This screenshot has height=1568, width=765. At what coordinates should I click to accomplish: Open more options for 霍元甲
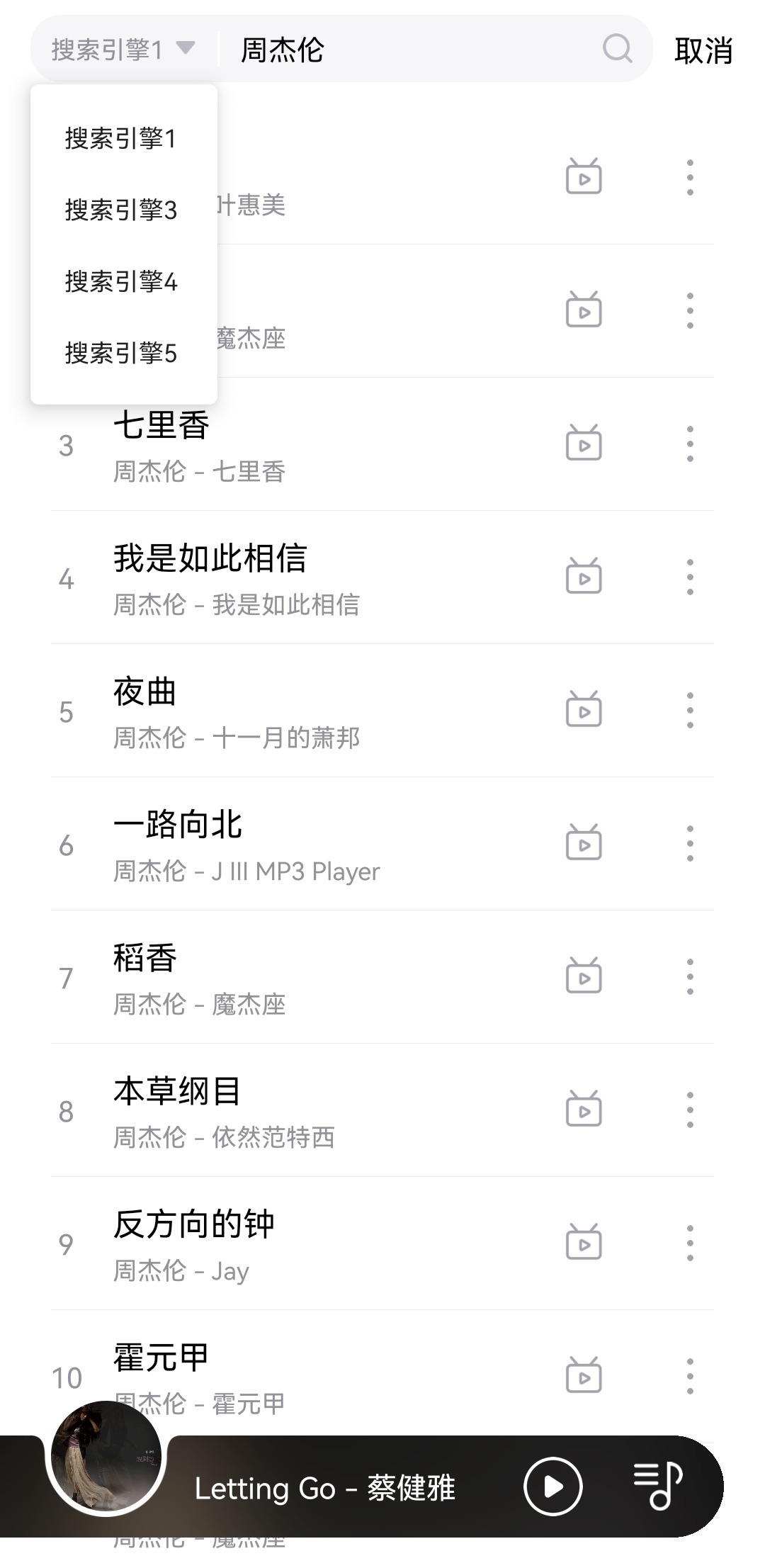[690, 1377]
